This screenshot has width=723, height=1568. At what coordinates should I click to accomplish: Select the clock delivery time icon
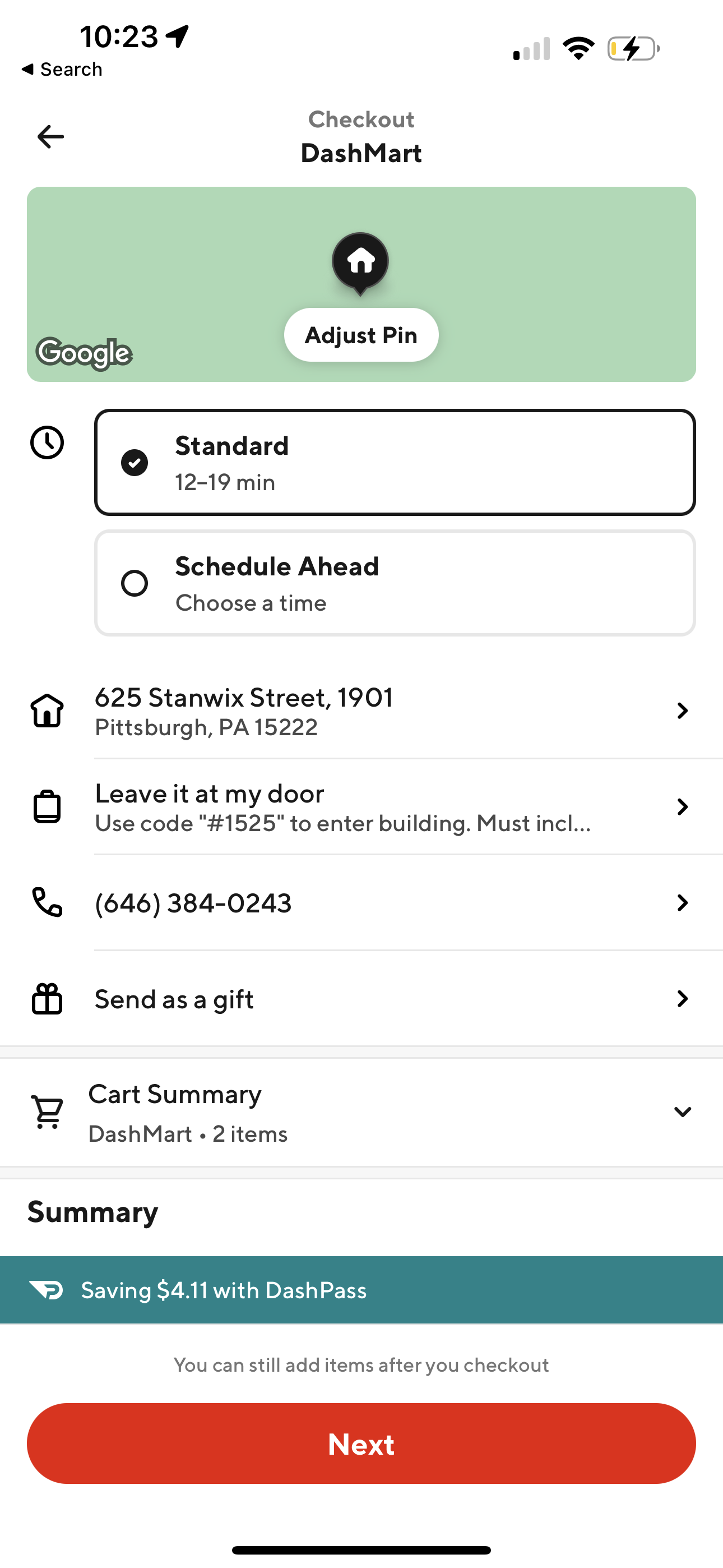coord(47,442)
